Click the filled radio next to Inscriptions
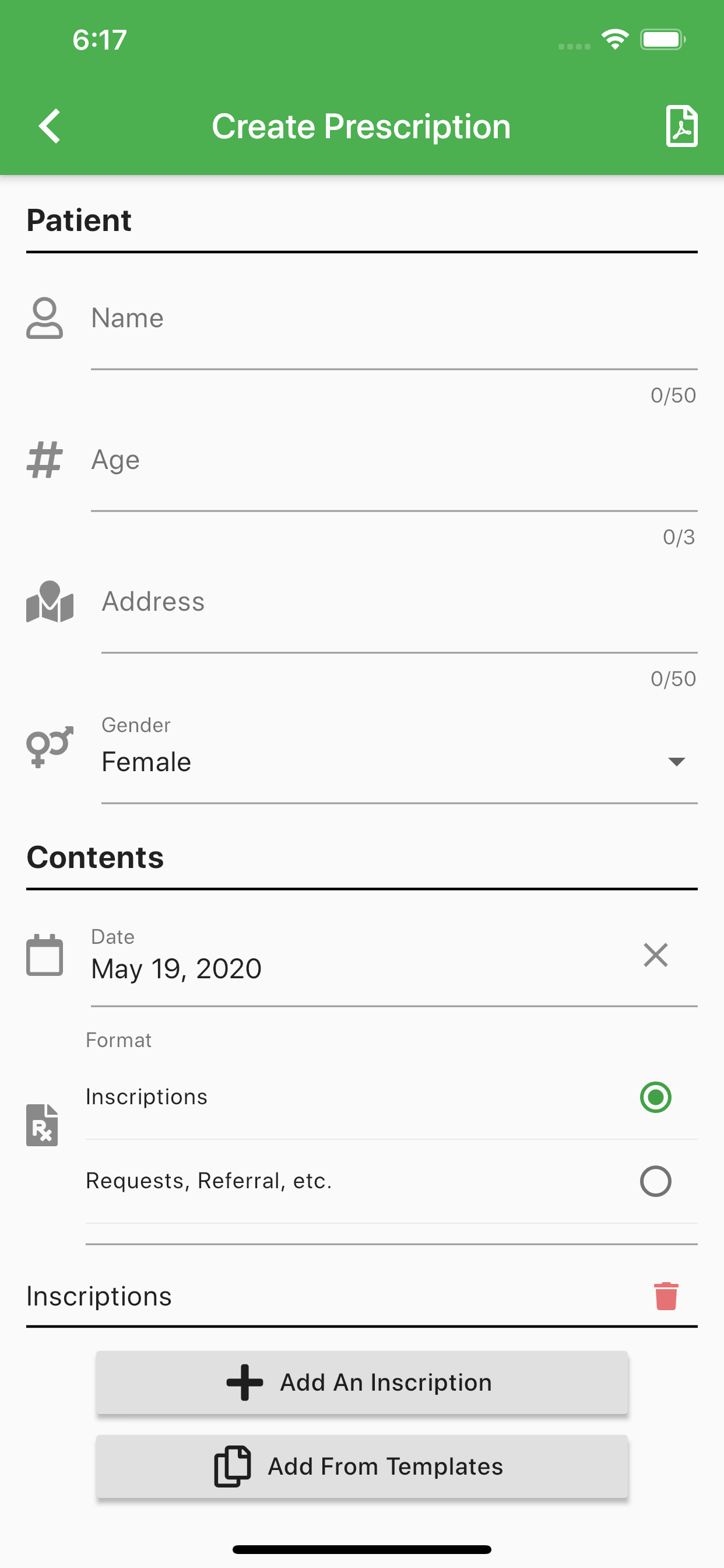 point(655,1097)
